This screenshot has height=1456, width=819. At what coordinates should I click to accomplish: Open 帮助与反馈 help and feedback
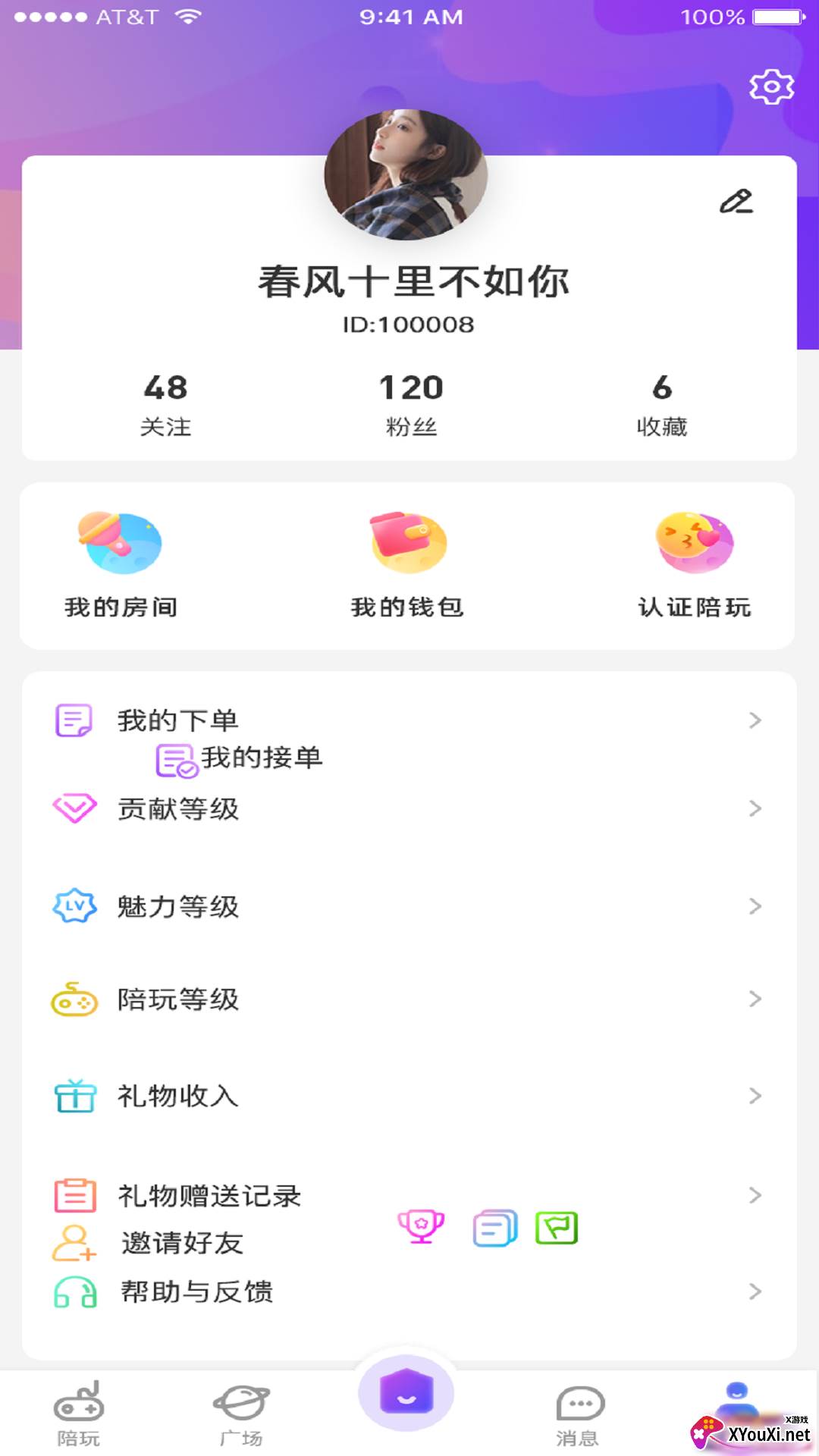(197, 1291)
